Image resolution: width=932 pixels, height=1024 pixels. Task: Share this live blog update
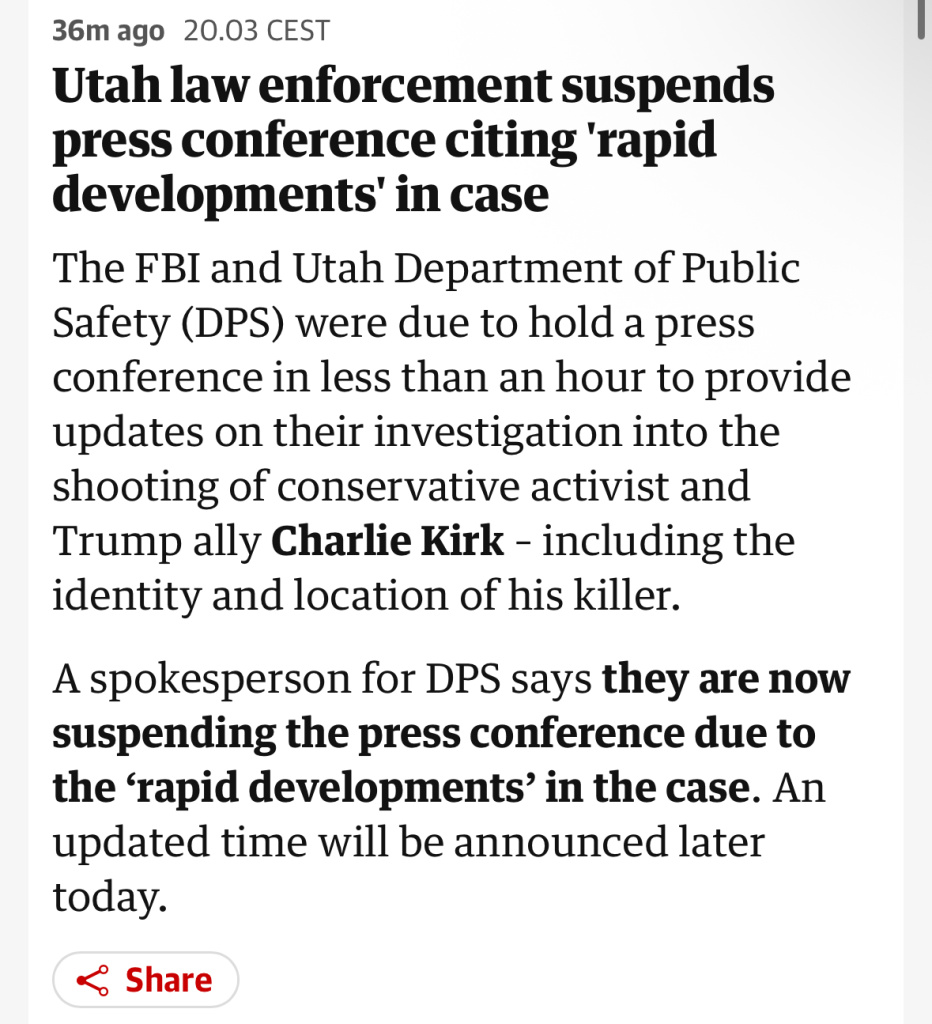pyautogui.click(x=146, y=979)
